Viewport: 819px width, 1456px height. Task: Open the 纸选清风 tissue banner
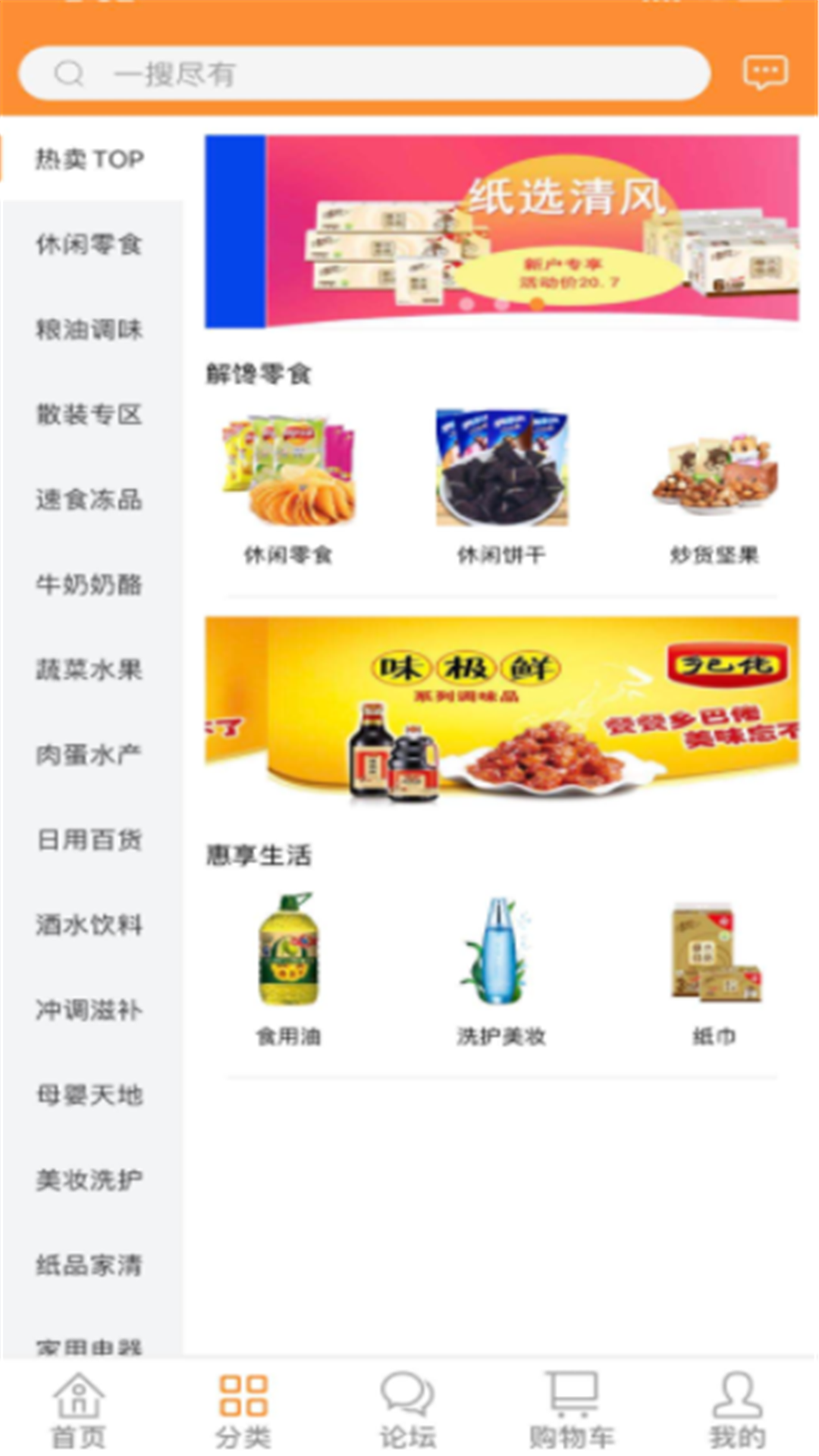point(501,231)
